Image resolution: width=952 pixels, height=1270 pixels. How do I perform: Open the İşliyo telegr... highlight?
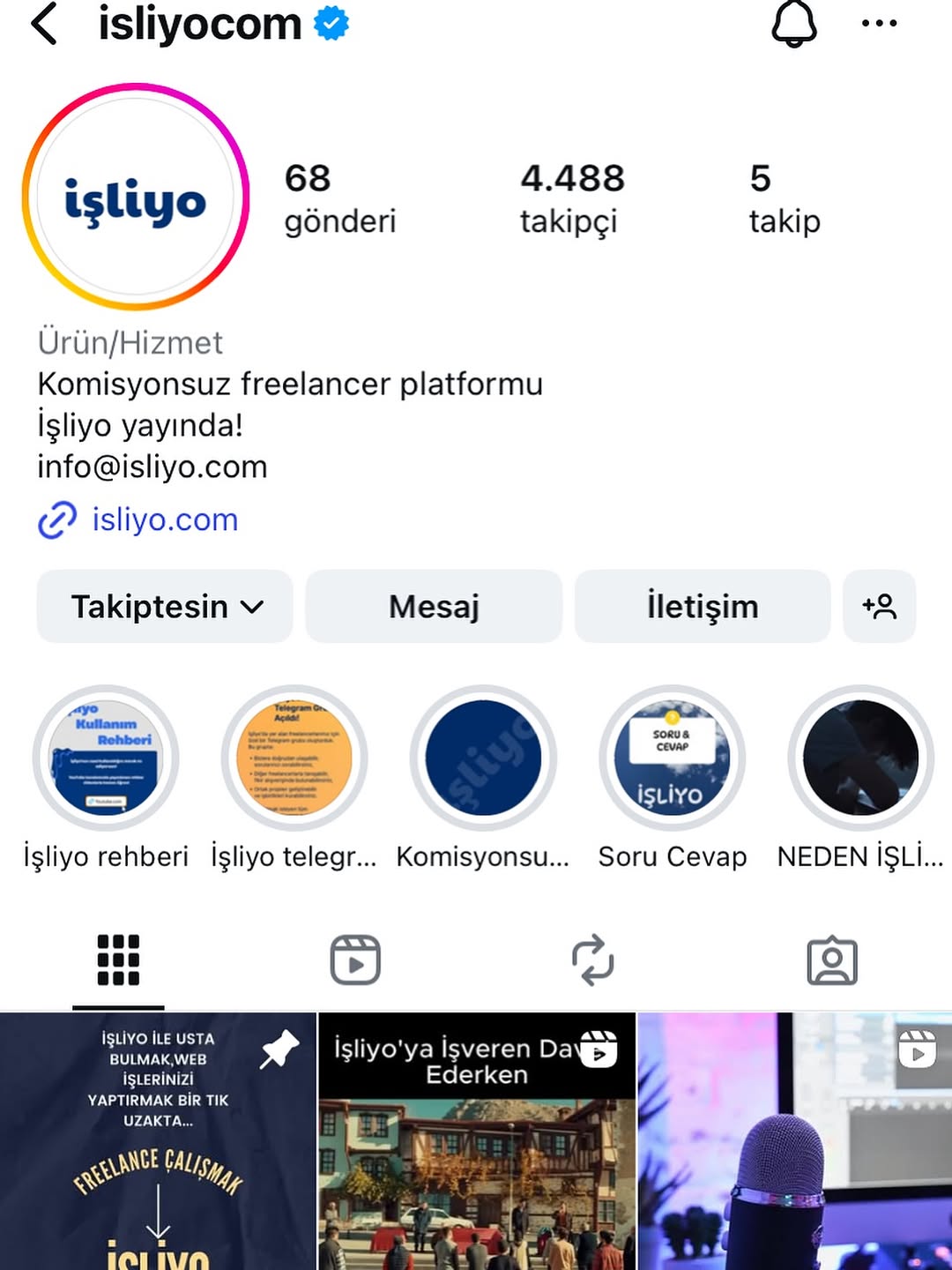click(x=294, y=758)
